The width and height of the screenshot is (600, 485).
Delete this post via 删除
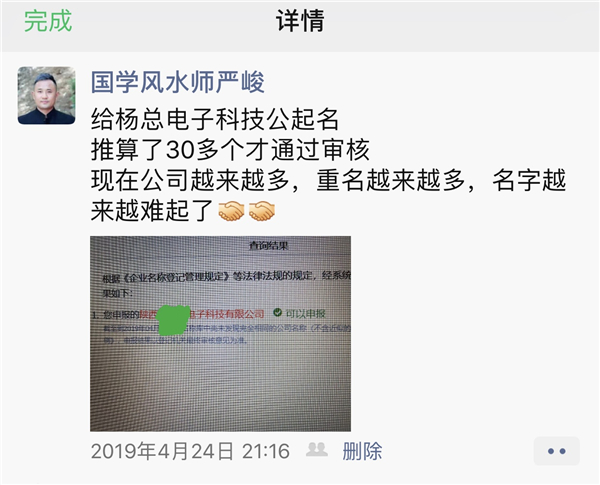point(362,451)
